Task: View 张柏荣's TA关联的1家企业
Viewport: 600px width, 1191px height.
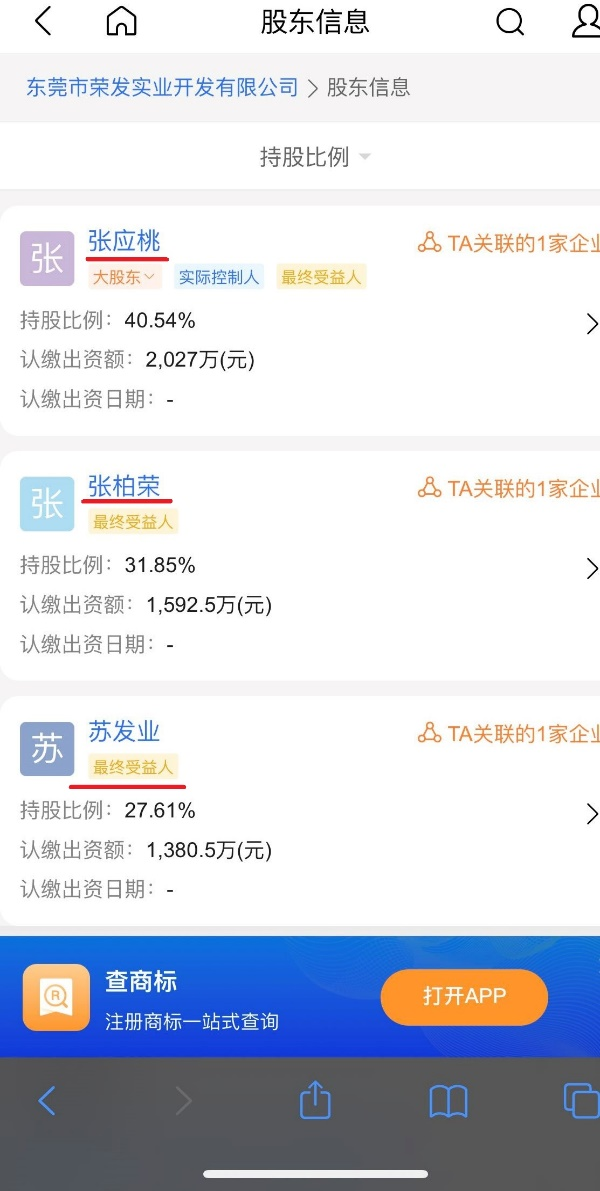Action: [x=508, y=488]
